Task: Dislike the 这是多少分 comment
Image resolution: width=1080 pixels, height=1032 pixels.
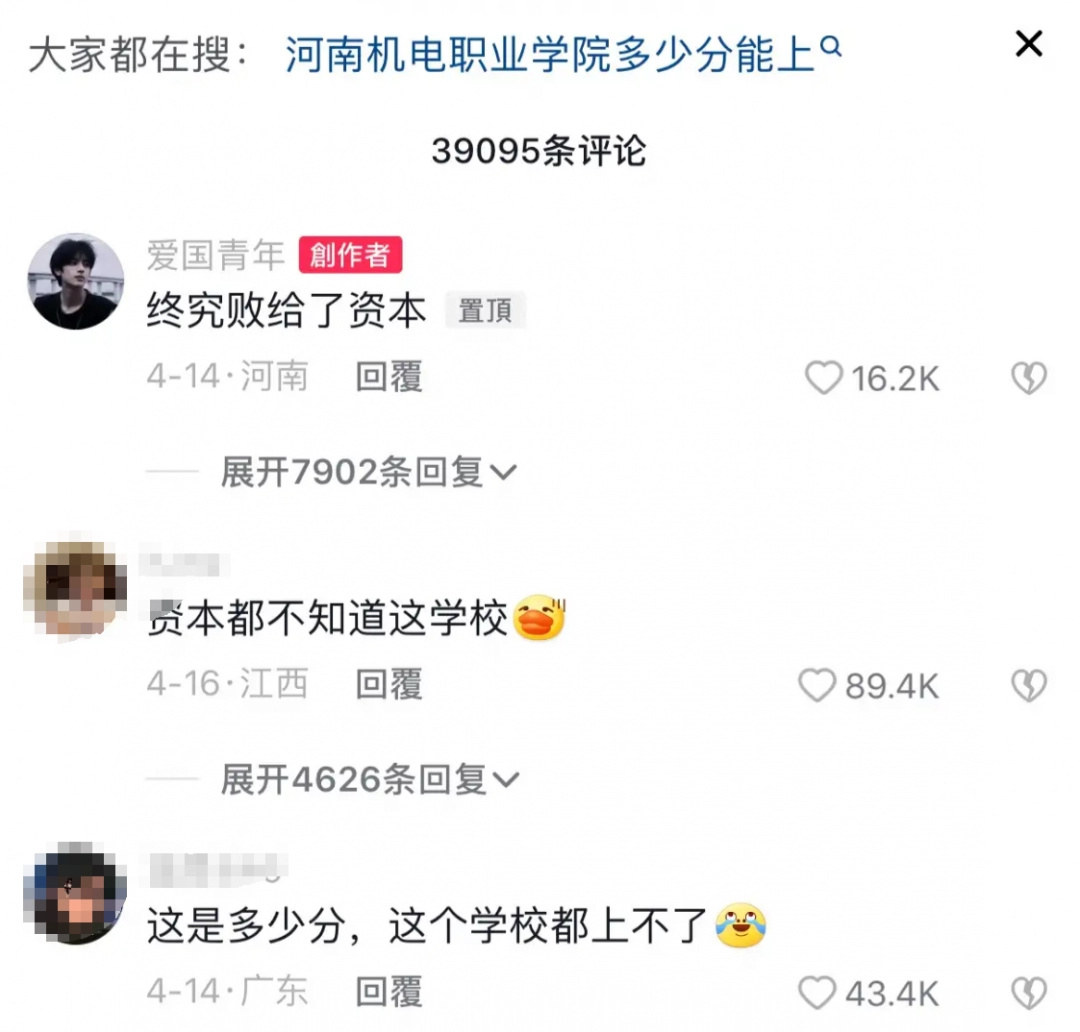Action: click(1028, 993)
